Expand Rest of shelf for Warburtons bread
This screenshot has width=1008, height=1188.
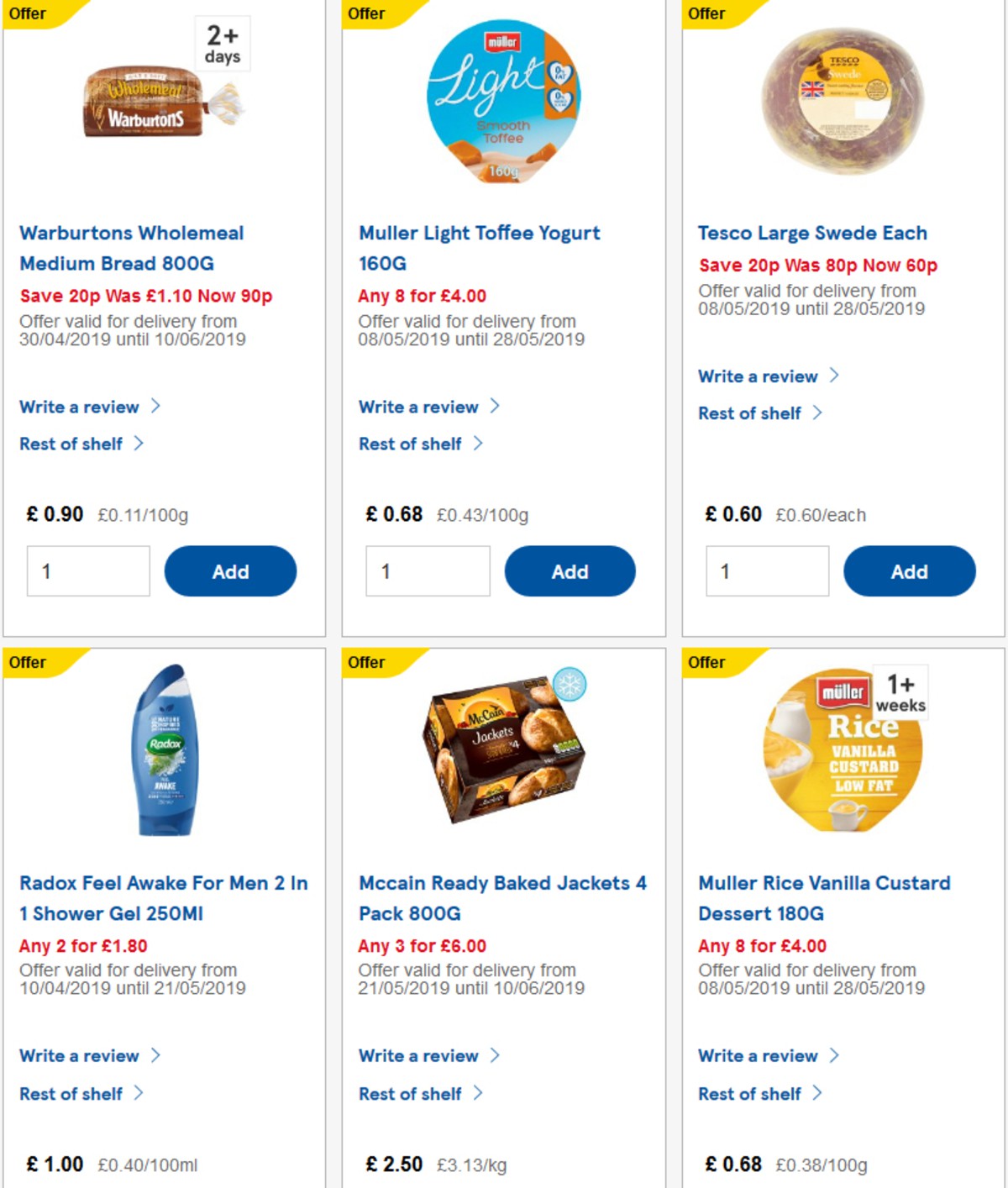(x=71, y=444)
